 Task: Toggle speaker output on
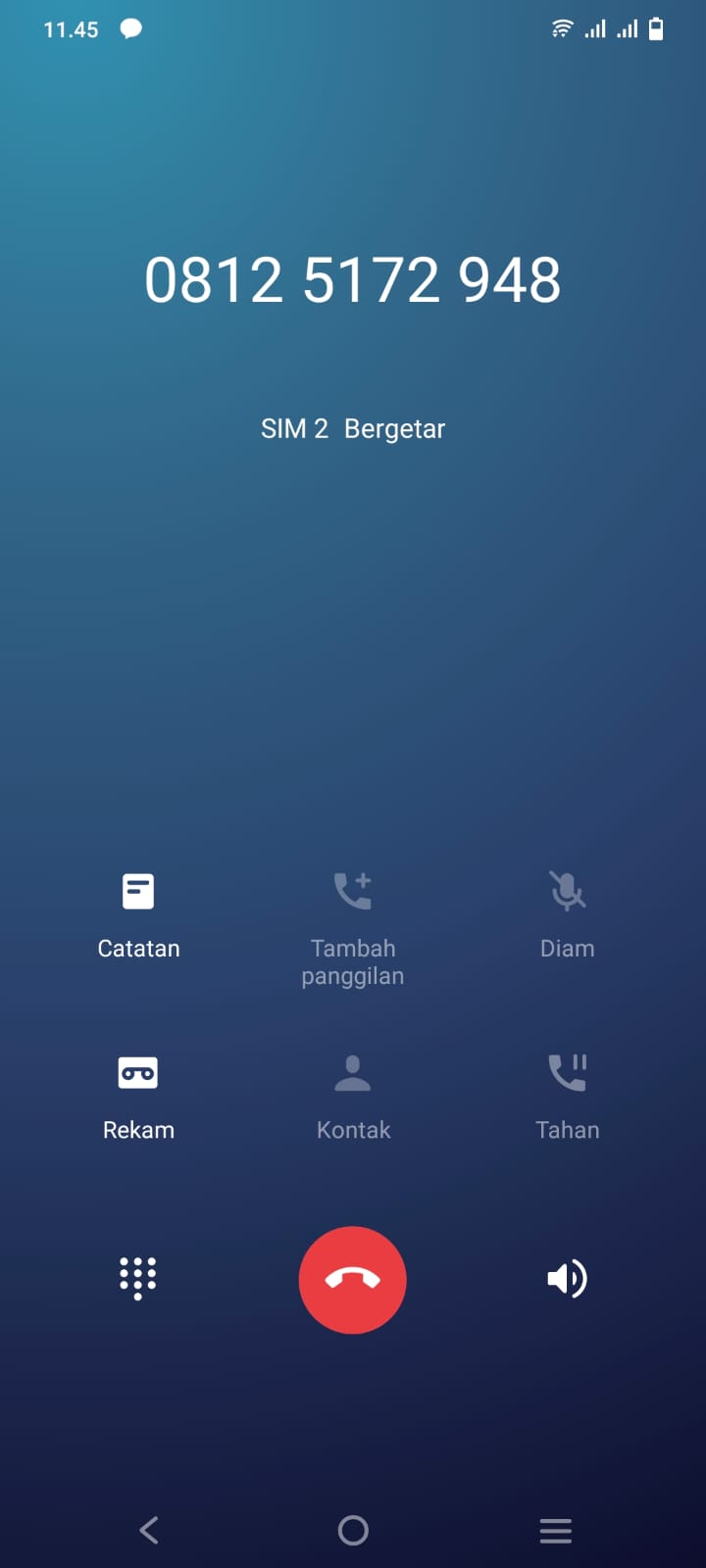567,1279
